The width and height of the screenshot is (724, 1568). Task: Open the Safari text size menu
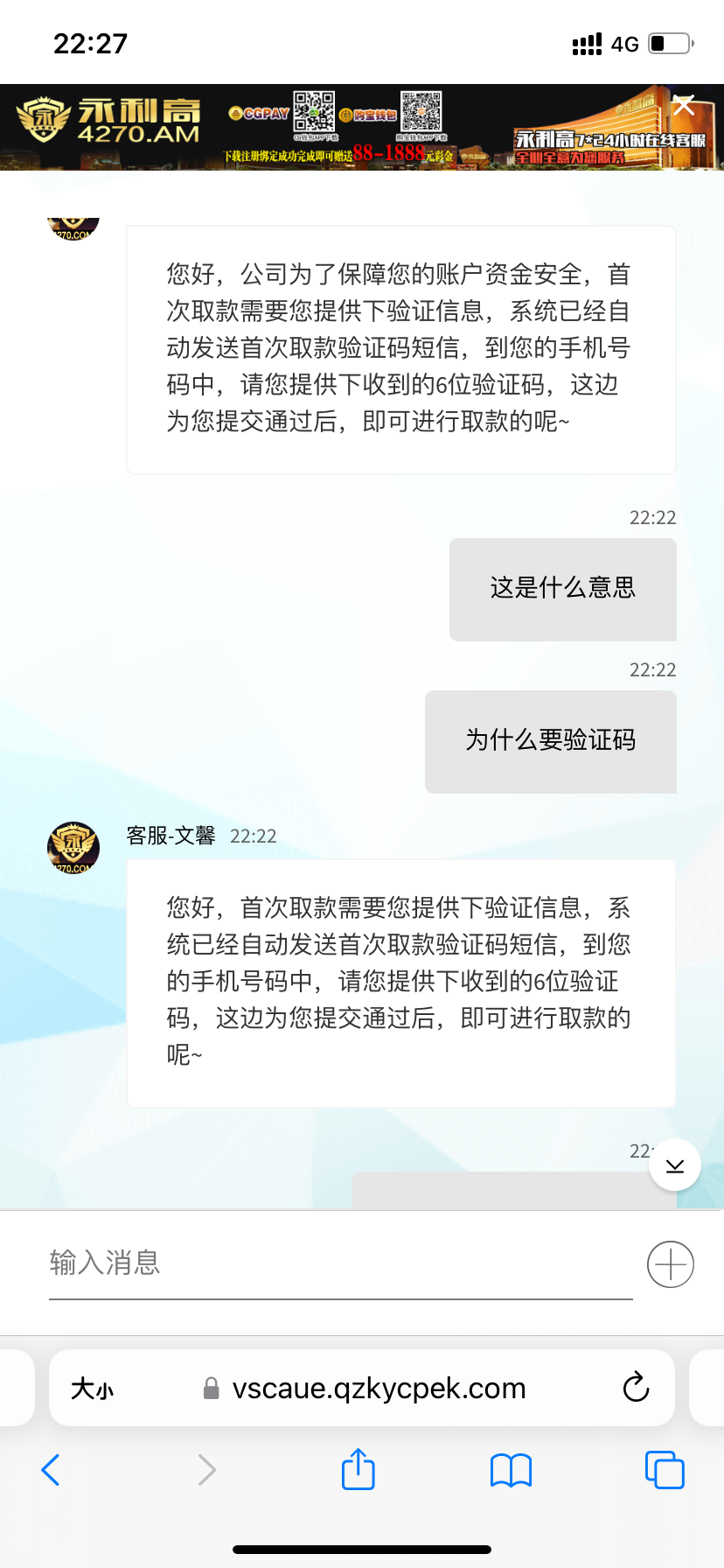coord(93,1389)
